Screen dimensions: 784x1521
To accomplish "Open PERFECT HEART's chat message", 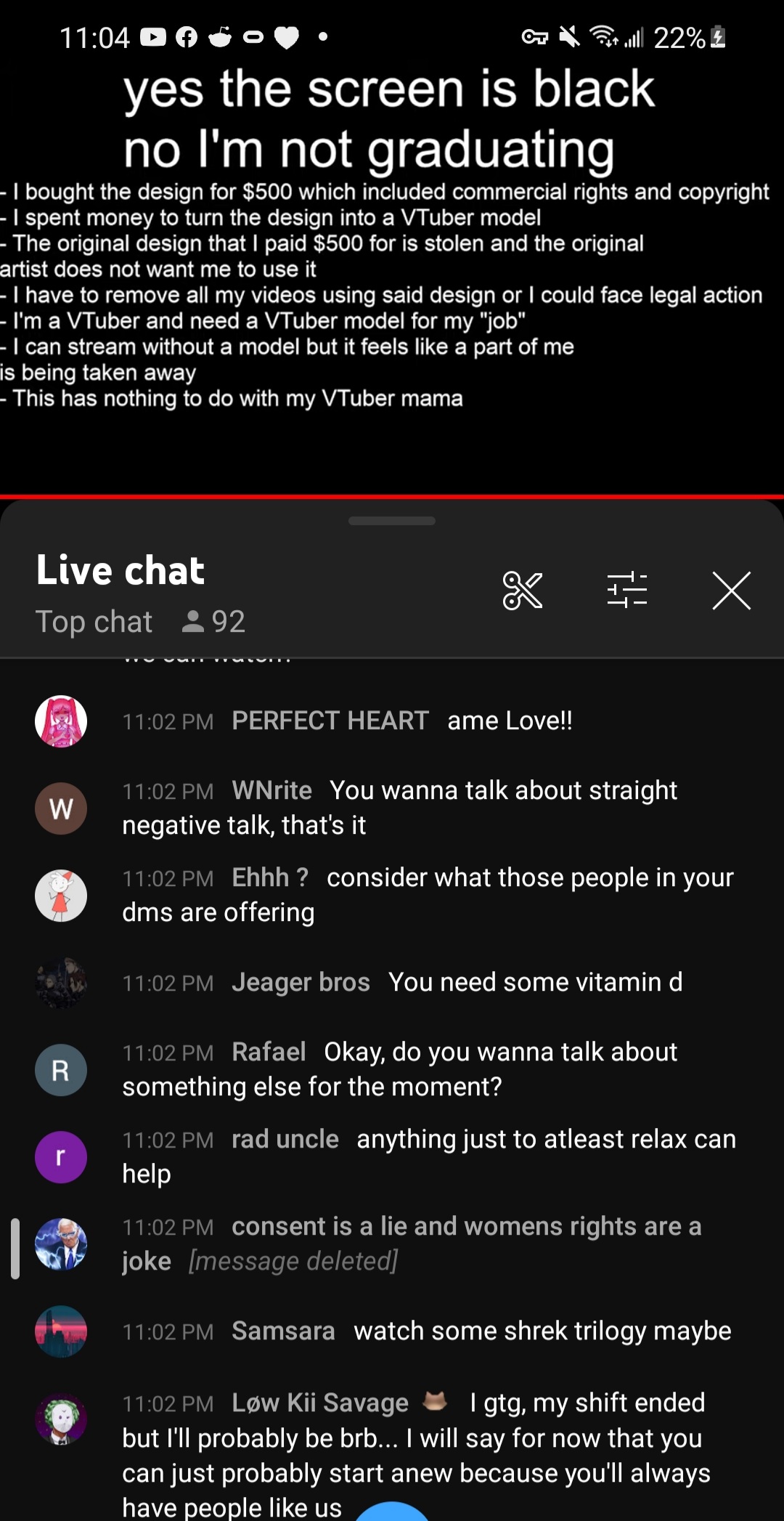I will point(392,721).
